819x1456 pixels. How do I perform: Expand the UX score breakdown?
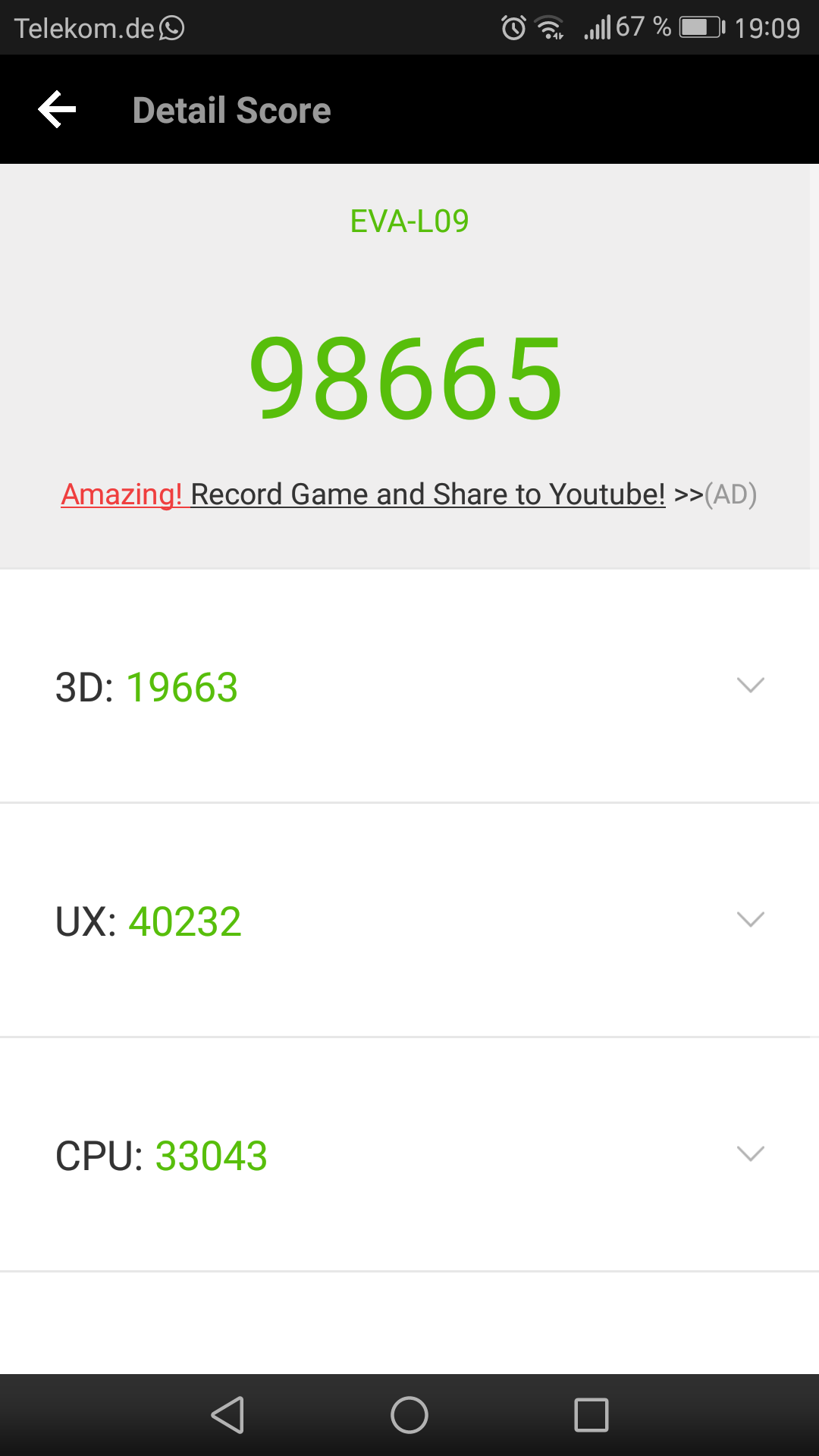click(409, 921)
